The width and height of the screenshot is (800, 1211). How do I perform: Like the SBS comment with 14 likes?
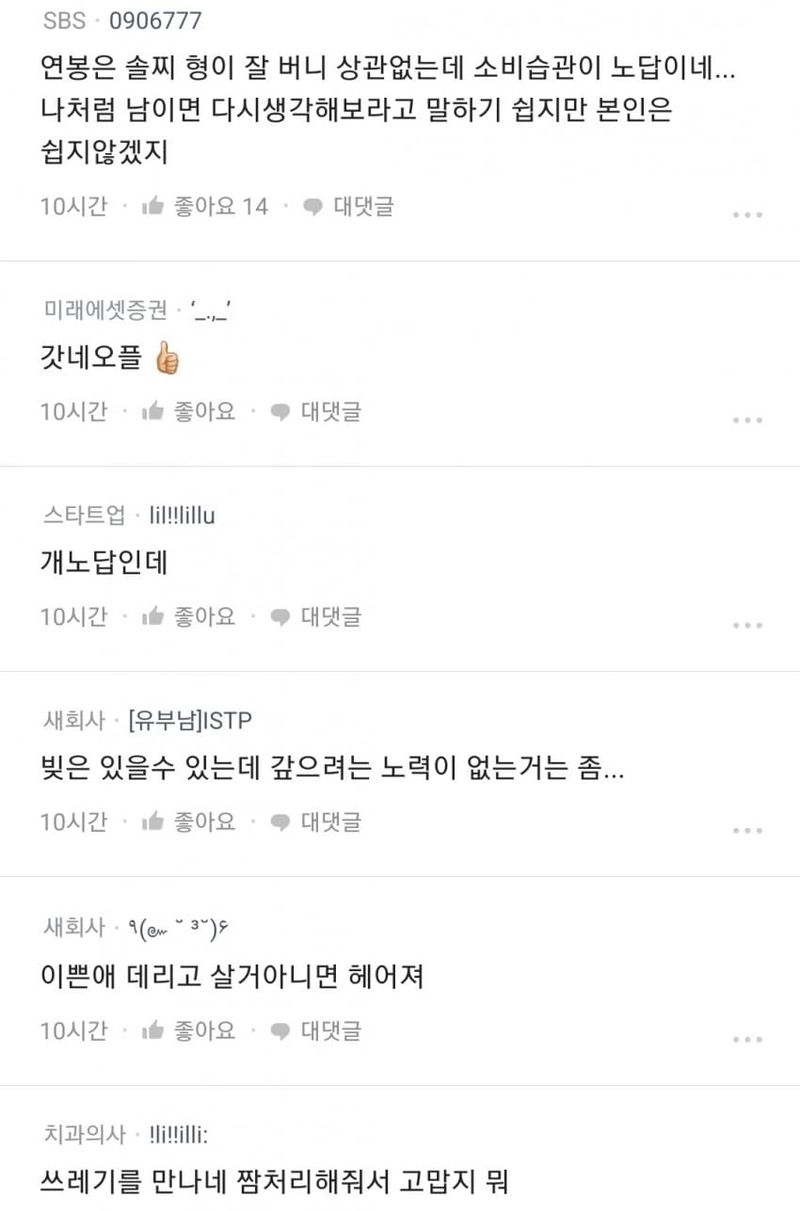point(205,206)
